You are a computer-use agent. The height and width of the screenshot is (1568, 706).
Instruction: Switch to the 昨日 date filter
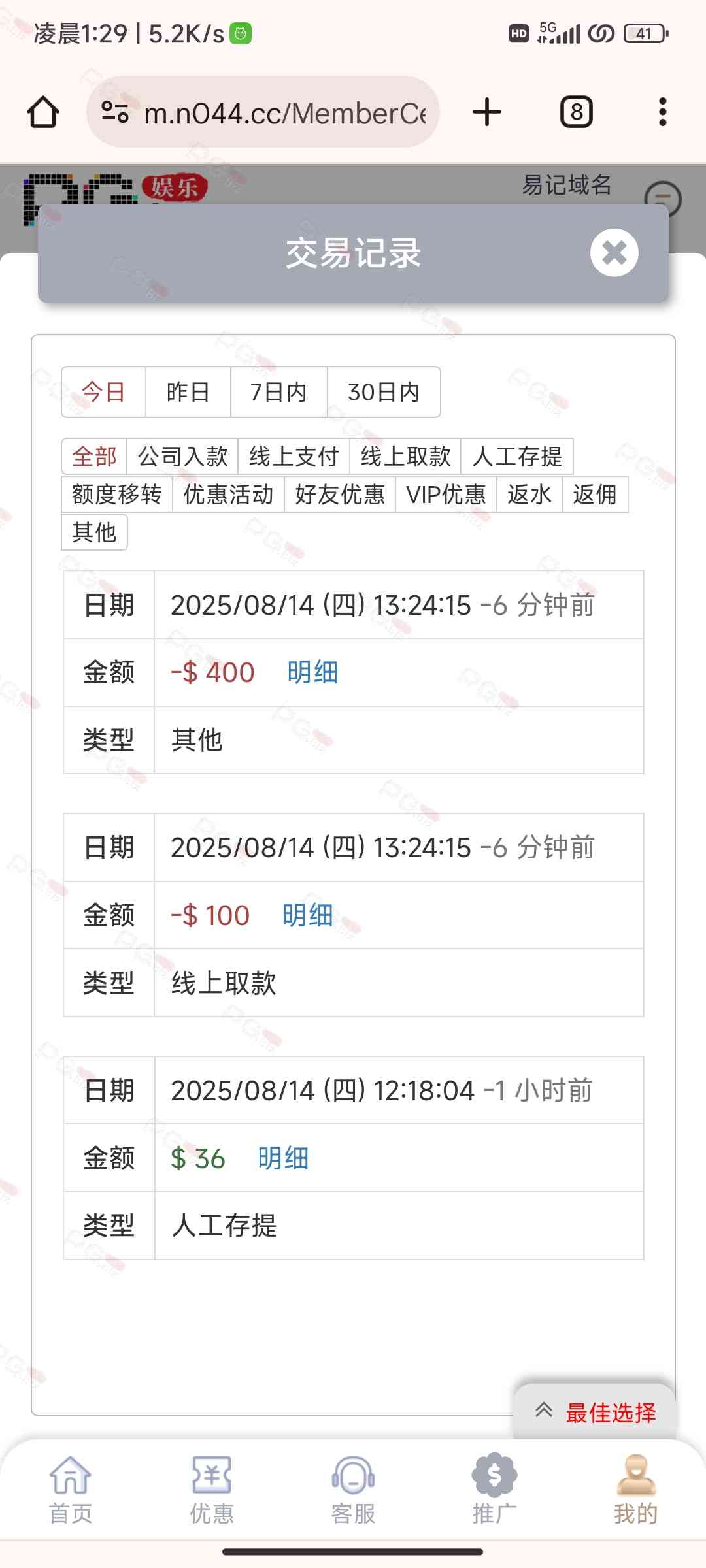pyautogui.click(x=188, y=392)
